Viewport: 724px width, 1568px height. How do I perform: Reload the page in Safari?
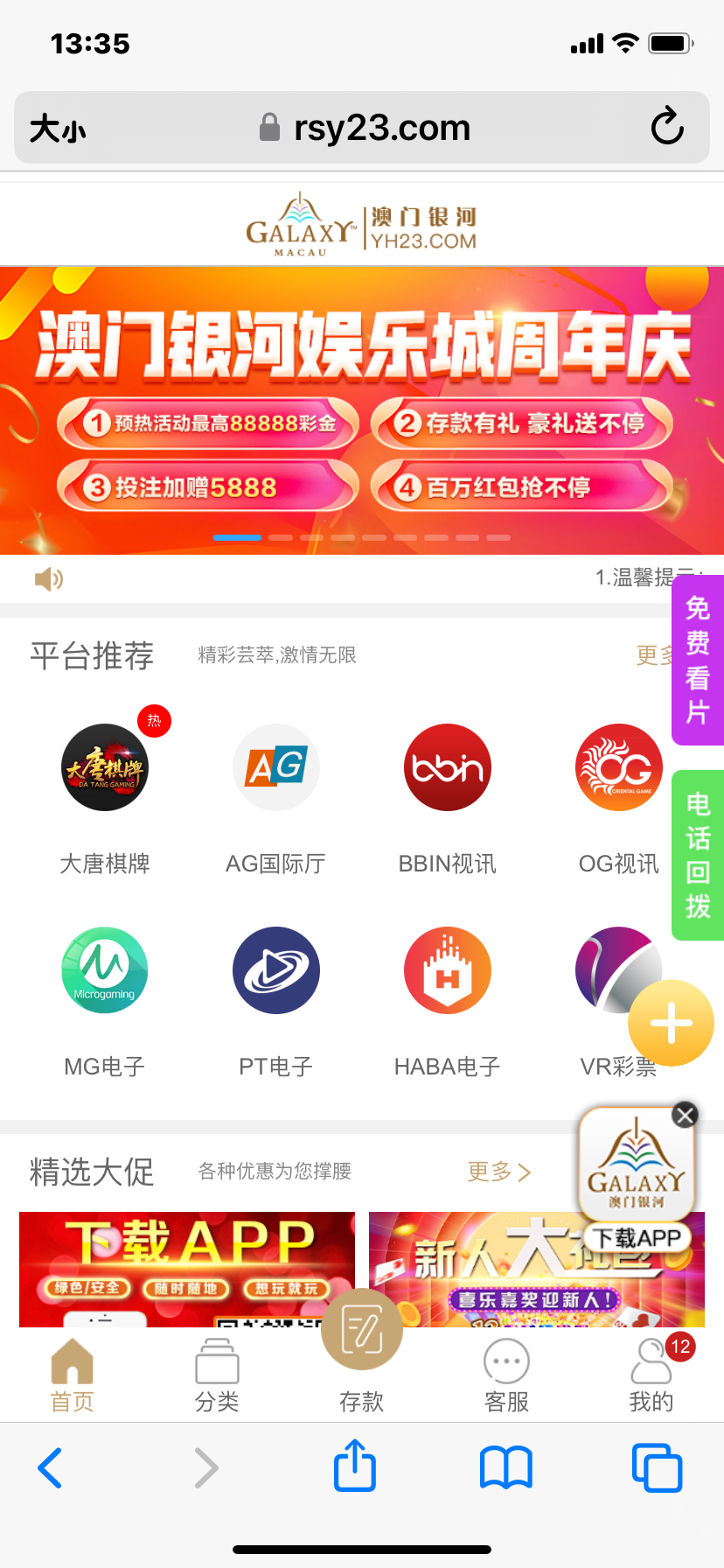point(667,128)
